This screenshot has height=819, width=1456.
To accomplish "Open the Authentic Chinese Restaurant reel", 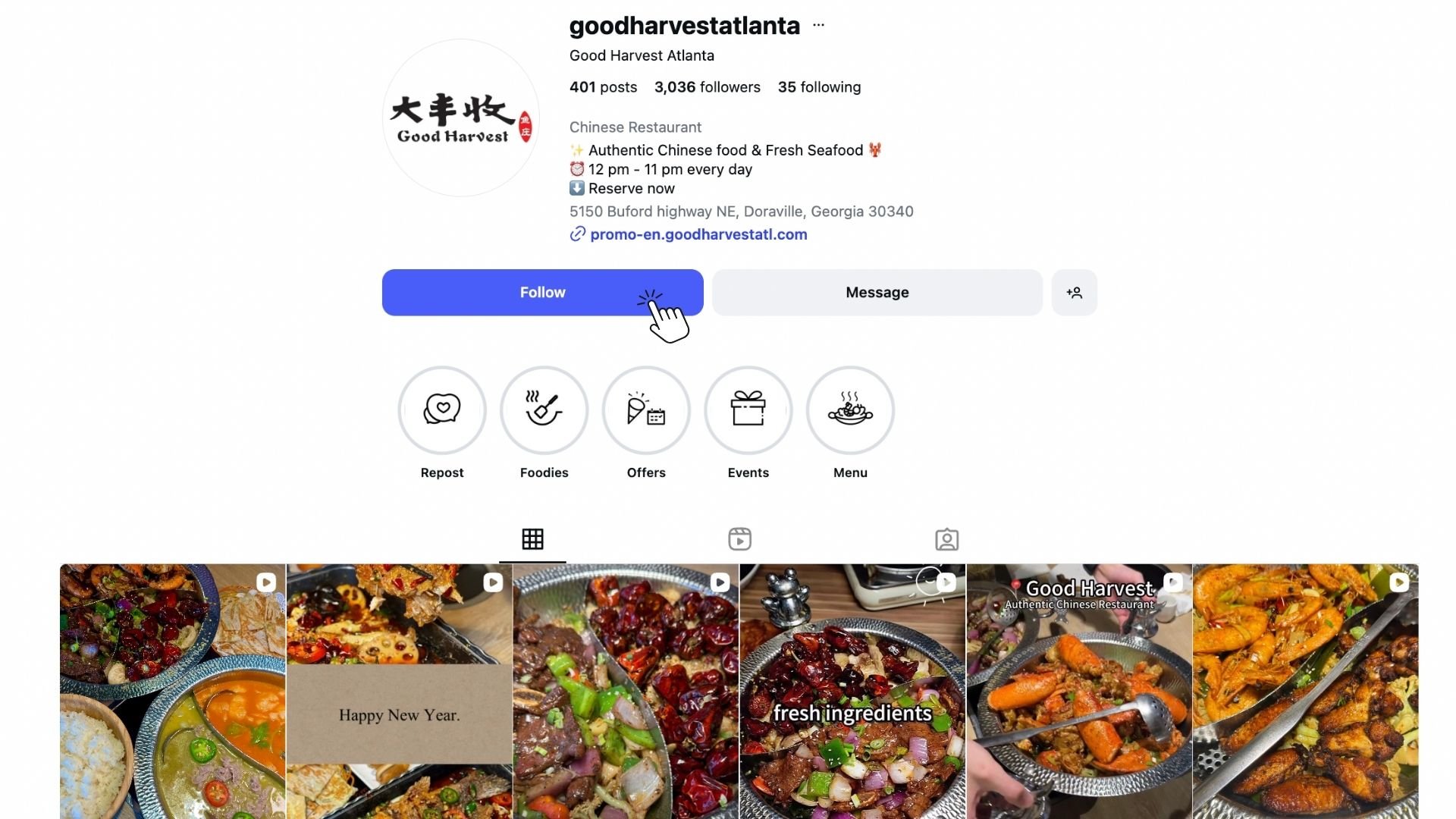I will (x=1078, y=690).
